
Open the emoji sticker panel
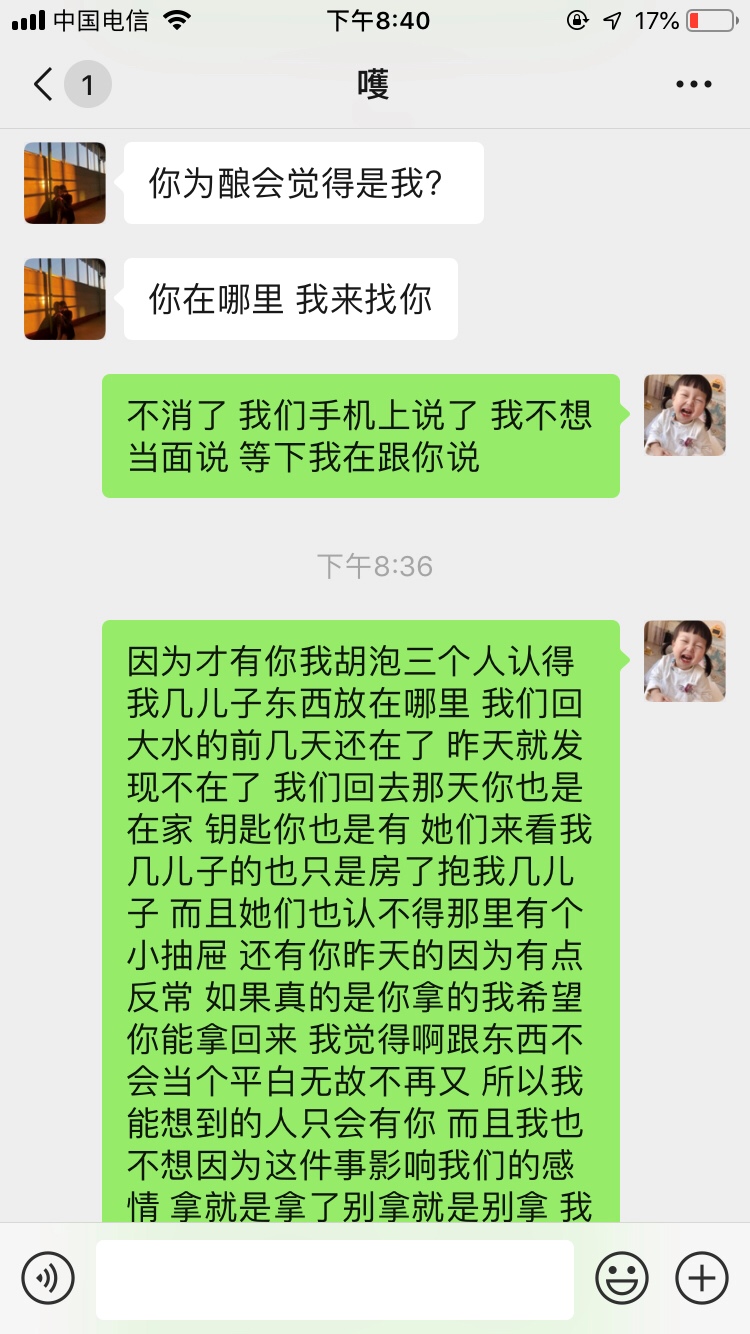(622, 1277)
